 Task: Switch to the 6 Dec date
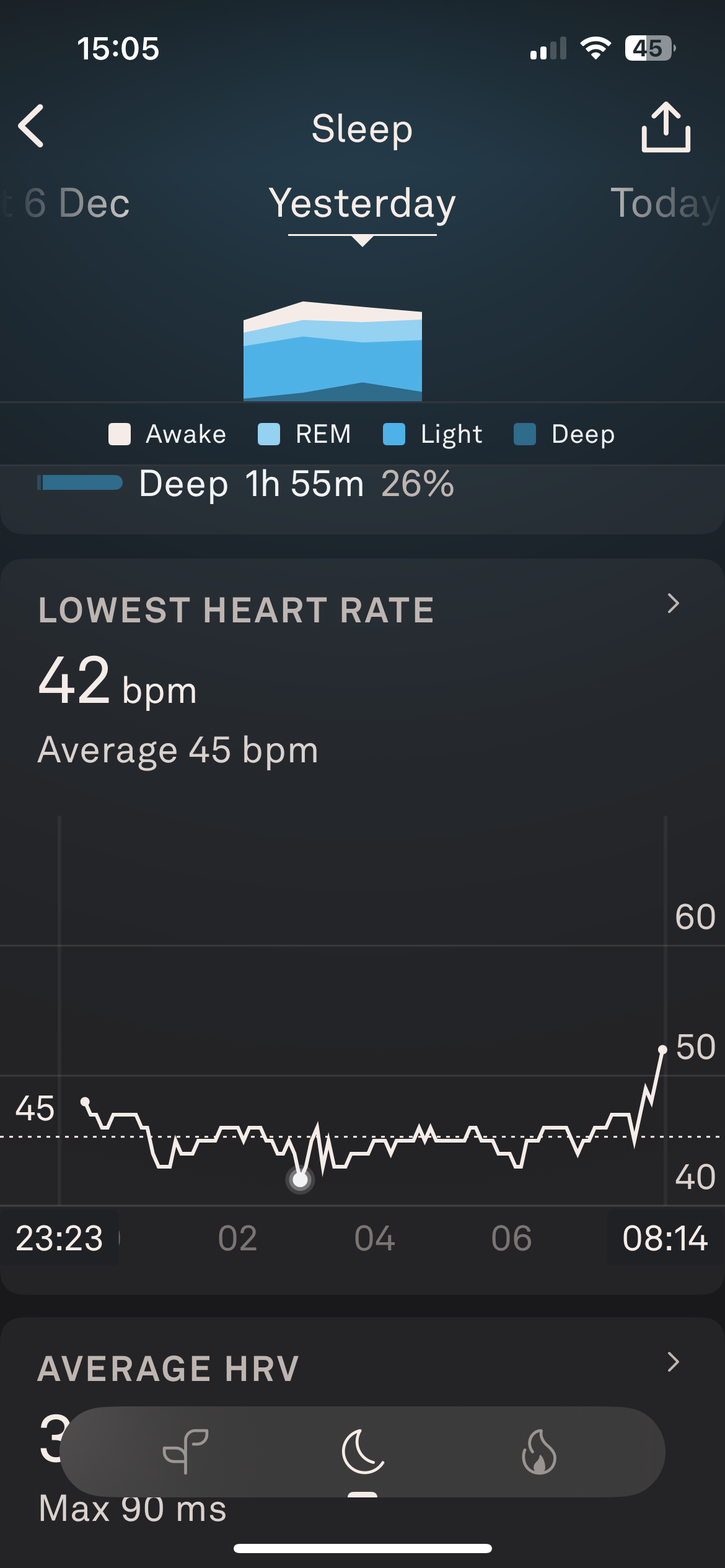point(74,203)
